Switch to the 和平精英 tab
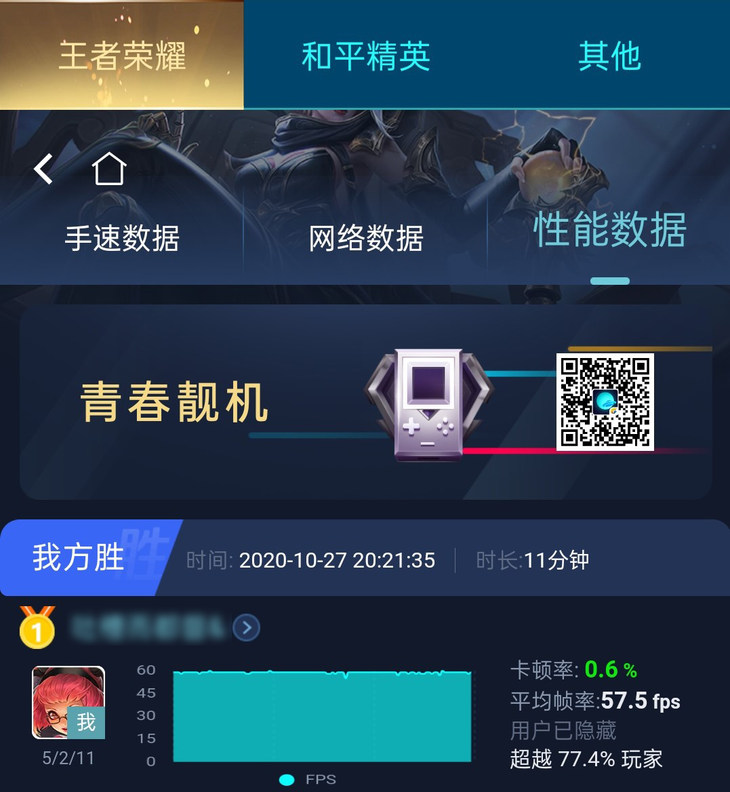The height and width of the screenshot is (792, 730). [366, 55]
